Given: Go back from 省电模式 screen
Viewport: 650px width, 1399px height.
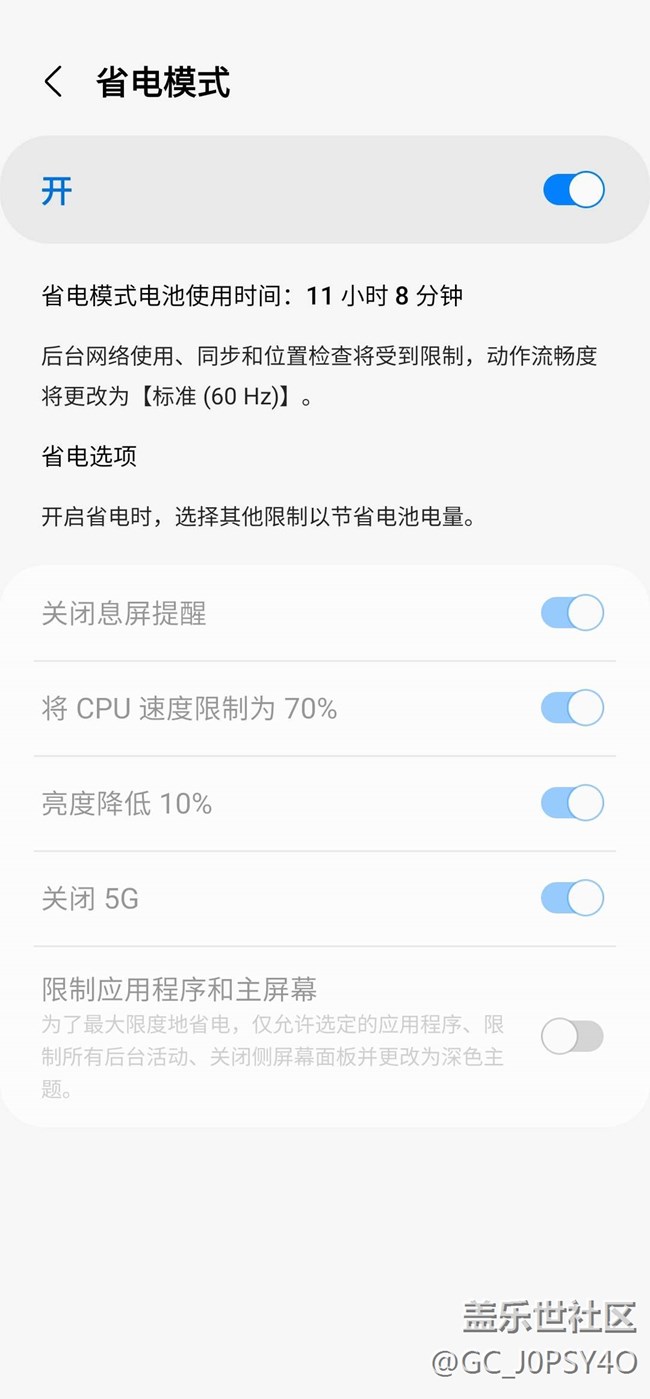Looking at the screenshot, I should pos(54,82).
